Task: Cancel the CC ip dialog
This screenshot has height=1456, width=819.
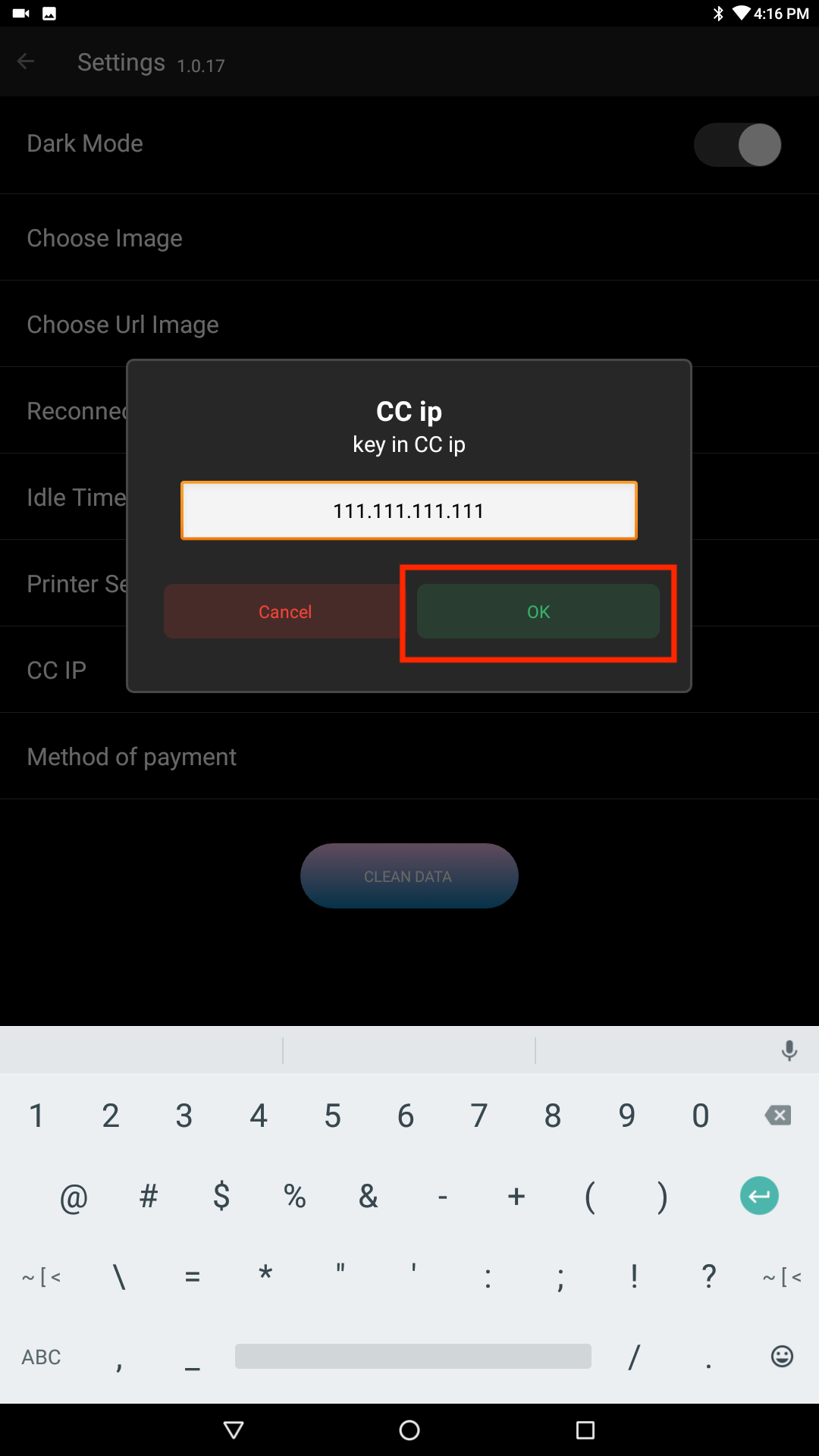Action: pyautogui.click(x=284, y=611)
